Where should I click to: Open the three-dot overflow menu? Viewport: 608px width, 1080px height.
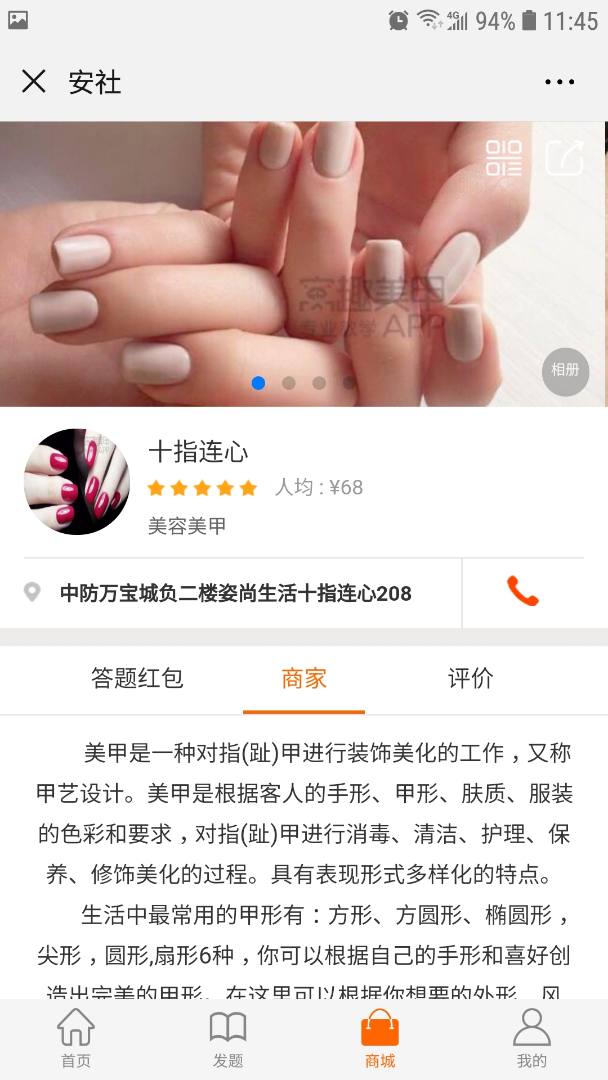559,82
